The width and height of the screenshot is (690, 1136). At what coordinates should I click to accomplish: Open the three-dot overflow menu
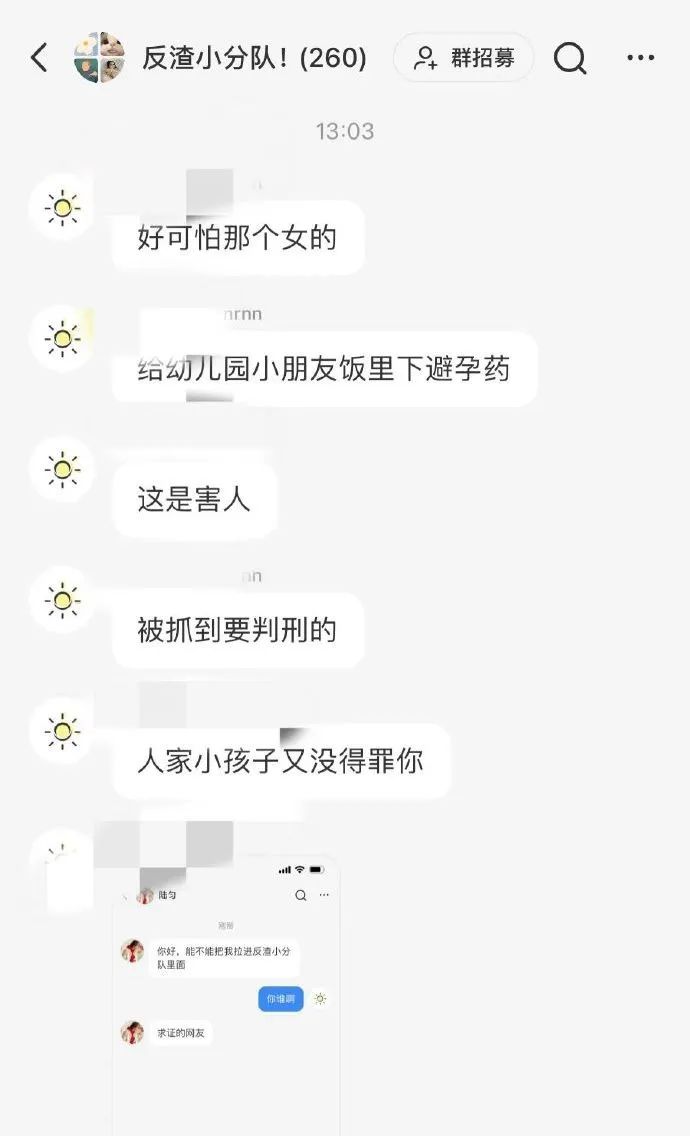tap(640, 58)
